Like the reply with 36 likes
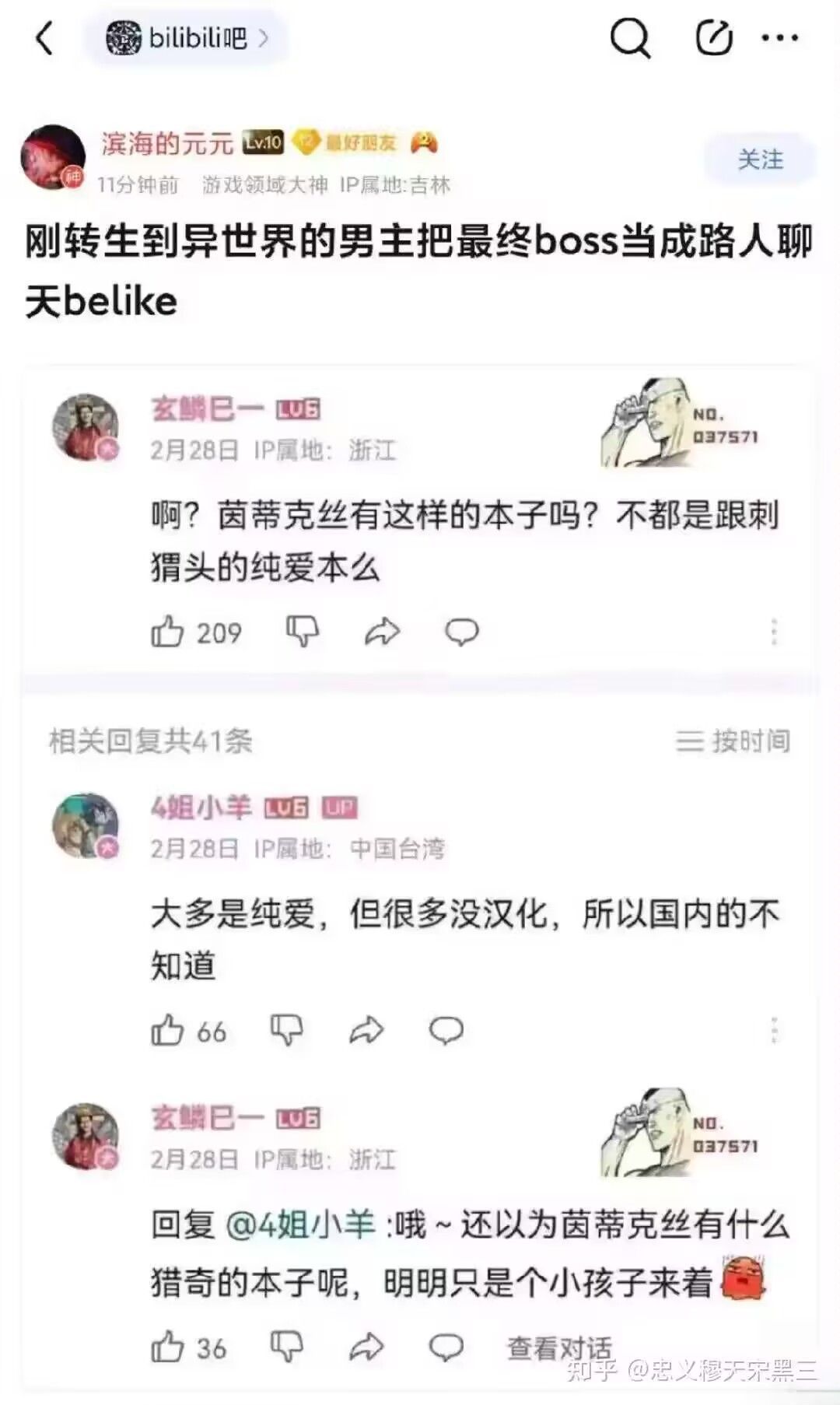This screenshot has width=840, height=1405. 168,1347
